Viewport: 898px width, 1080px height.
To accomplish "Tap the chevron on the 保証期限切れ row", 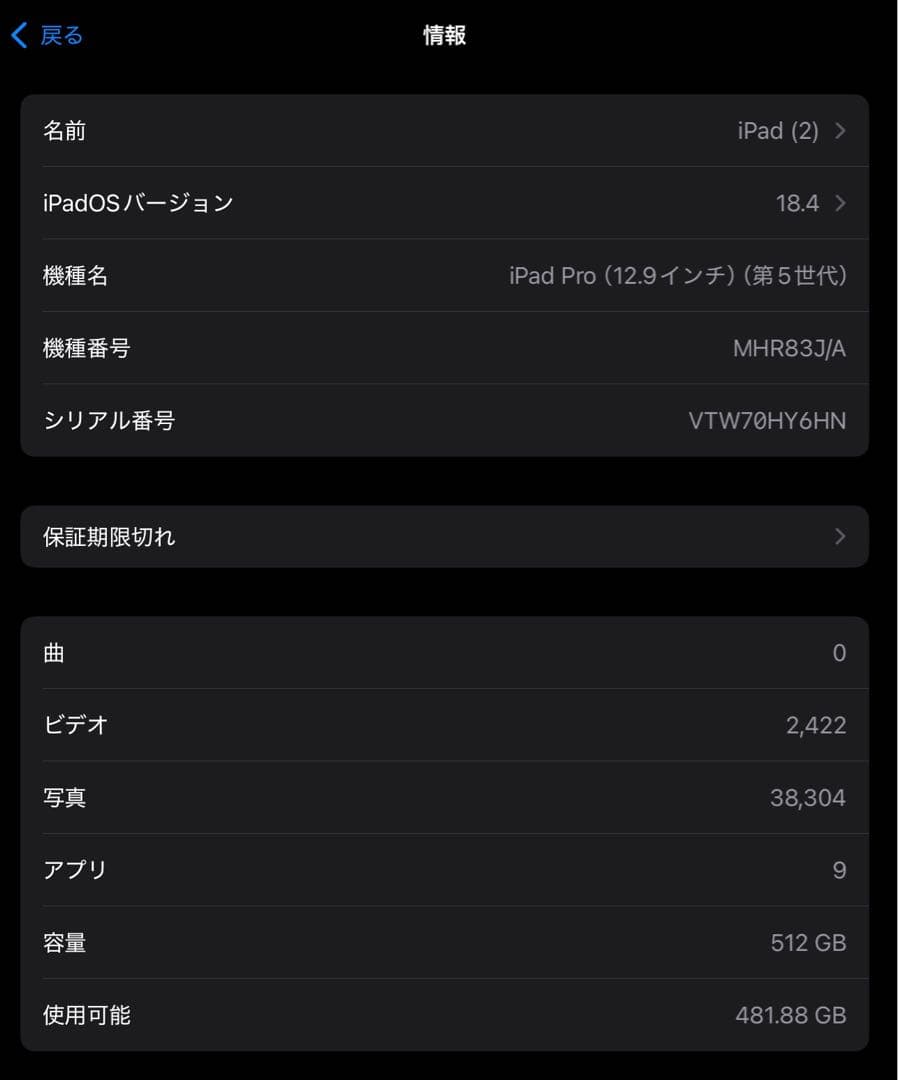I will pos(839,536).
